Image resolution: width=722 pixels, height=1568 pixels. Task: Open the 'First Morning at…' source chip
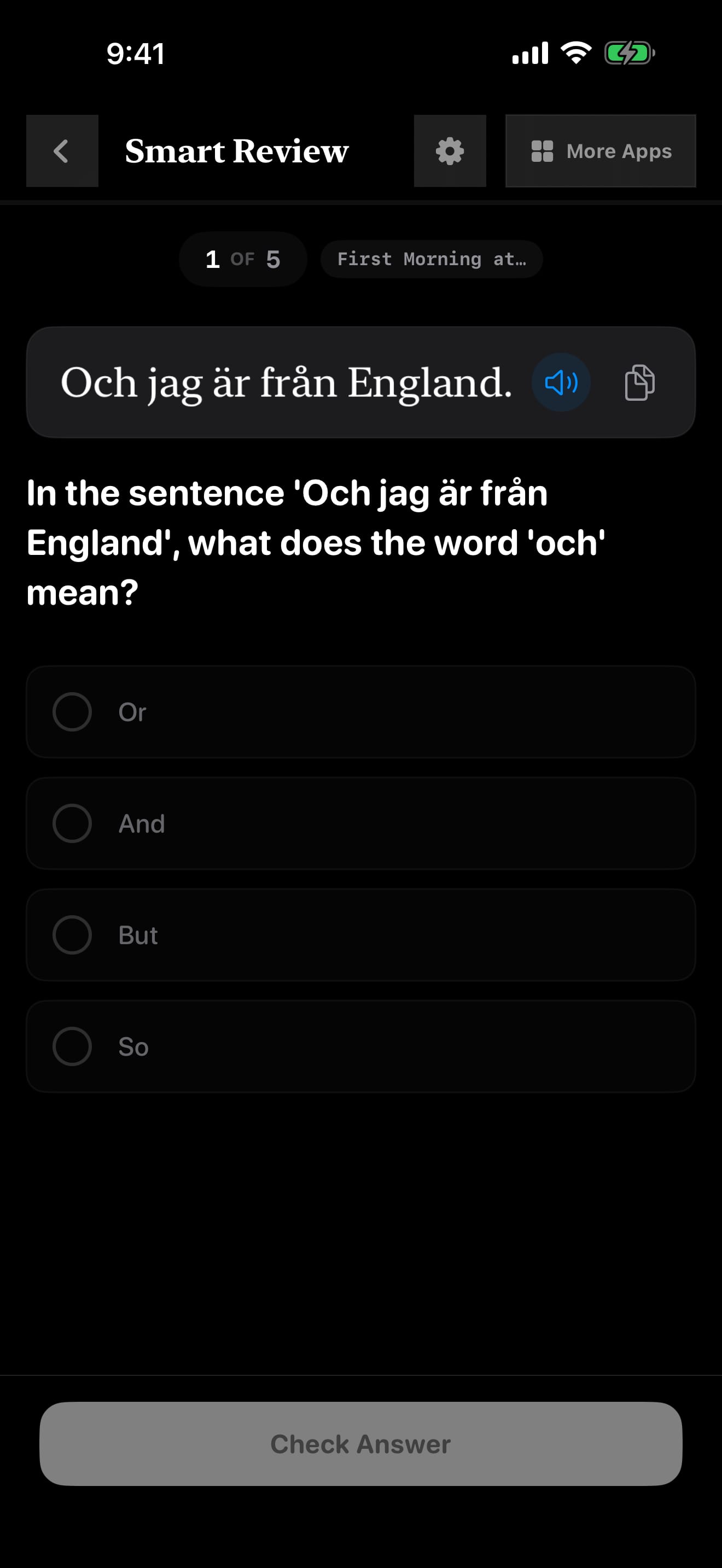coord(432,259)
